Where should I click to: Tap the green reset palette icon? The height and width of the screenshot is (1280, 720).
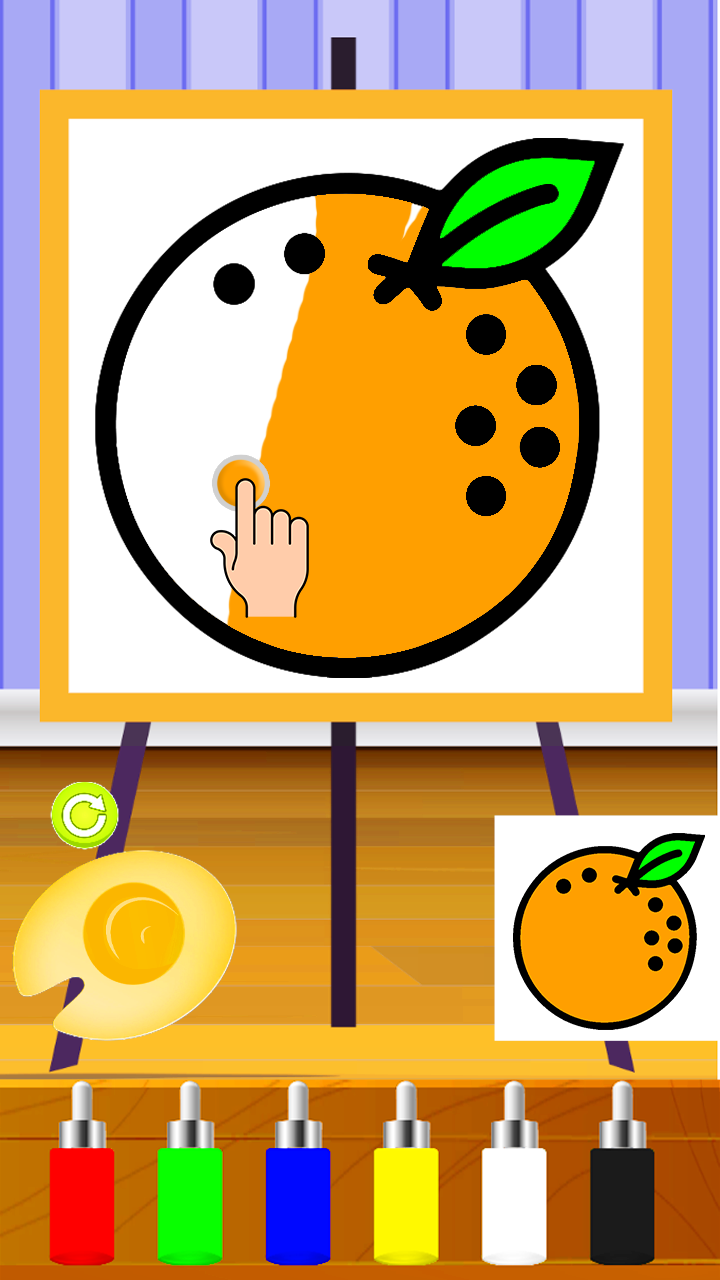click(x=85, y=815)
